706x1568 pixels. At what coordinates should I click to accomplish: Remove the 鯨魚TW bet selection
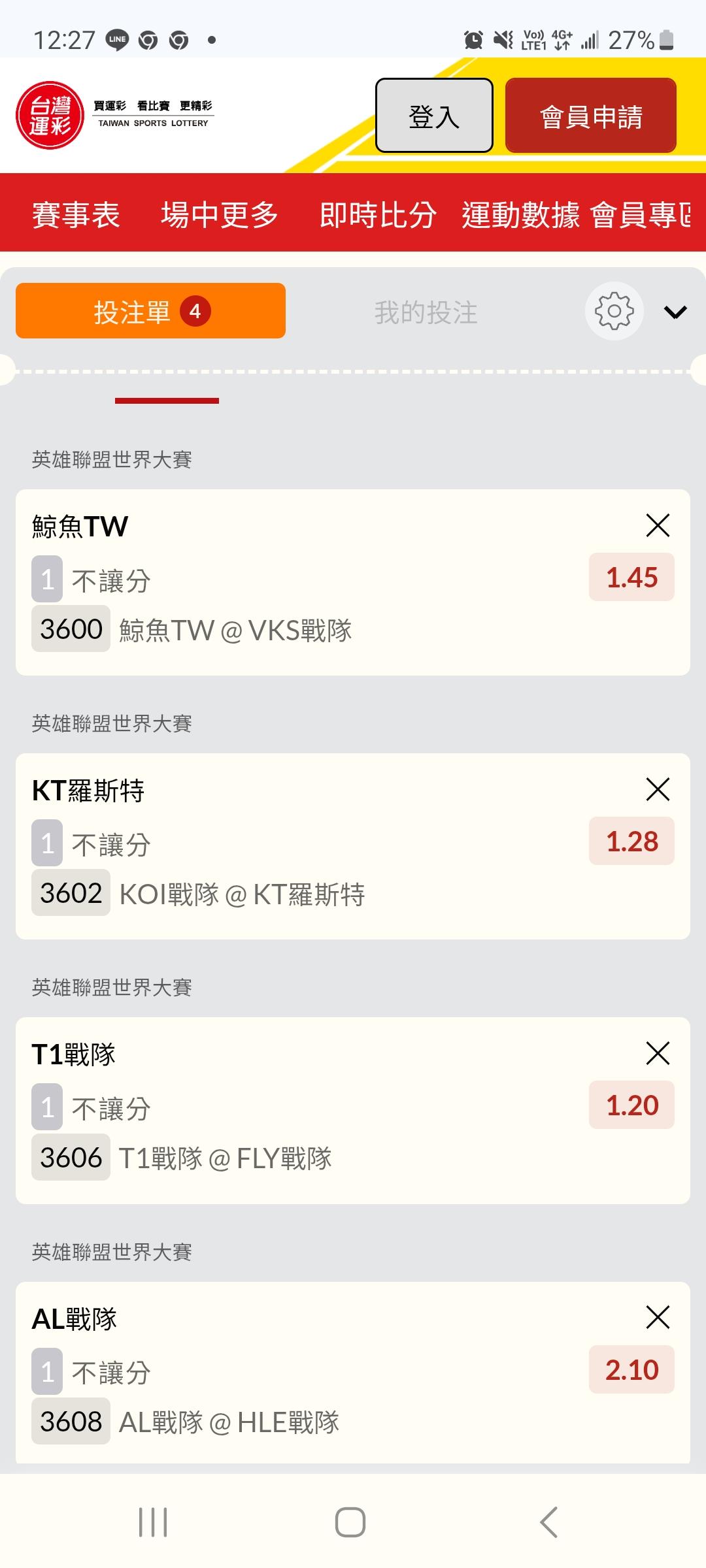658,525
